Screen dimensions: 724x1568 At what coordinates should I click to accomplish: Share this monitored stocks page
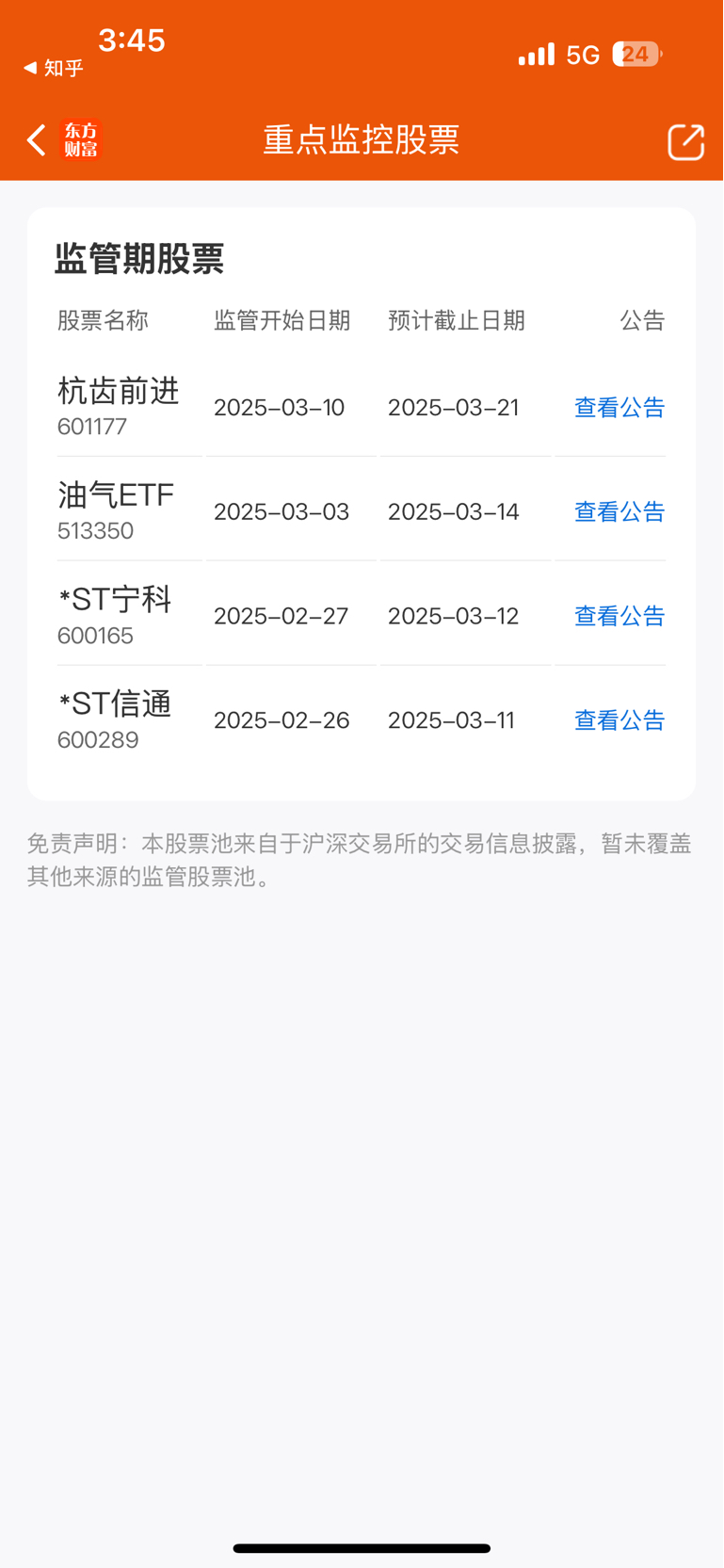pos(685,142)
